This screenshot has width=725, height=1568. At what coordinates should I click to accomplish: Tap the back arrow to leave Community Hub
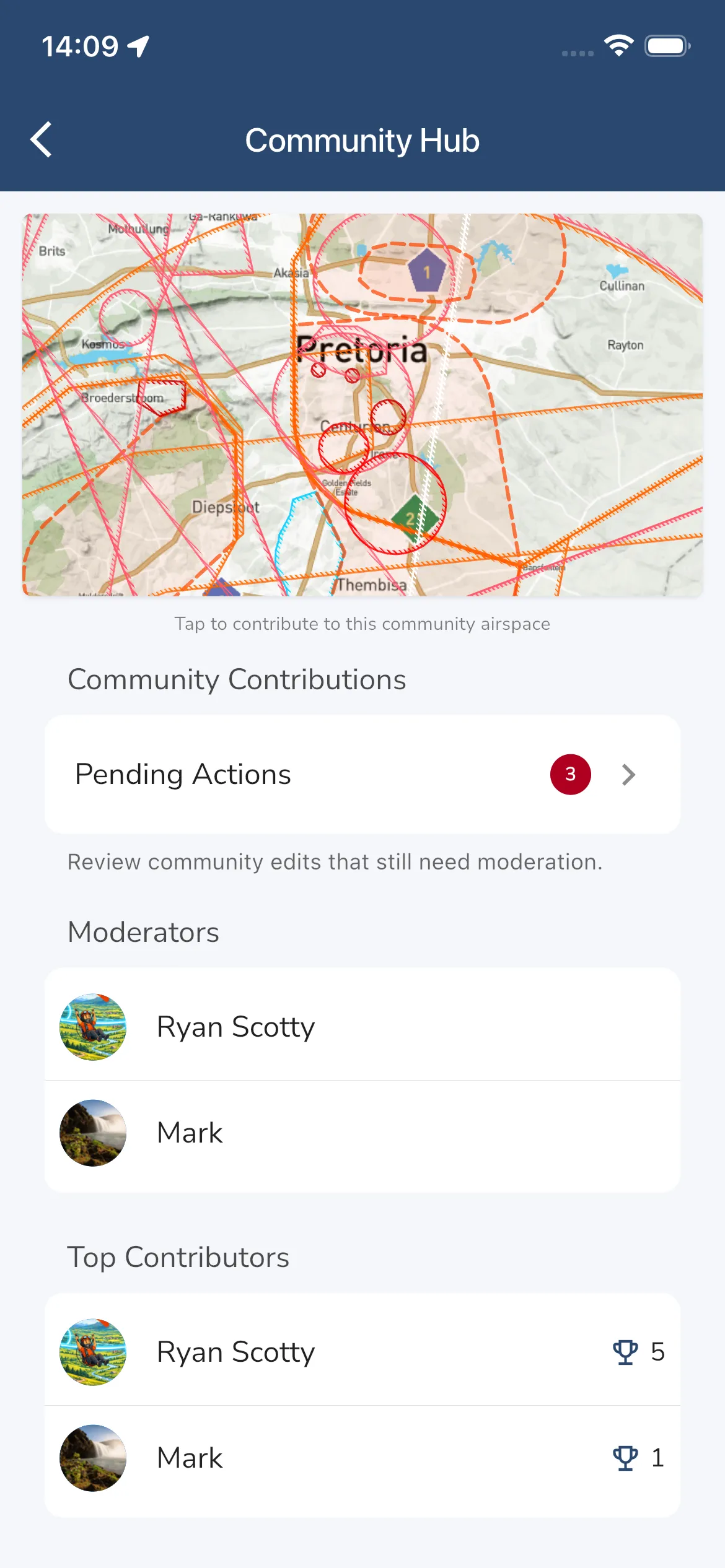tap(41, 139)
